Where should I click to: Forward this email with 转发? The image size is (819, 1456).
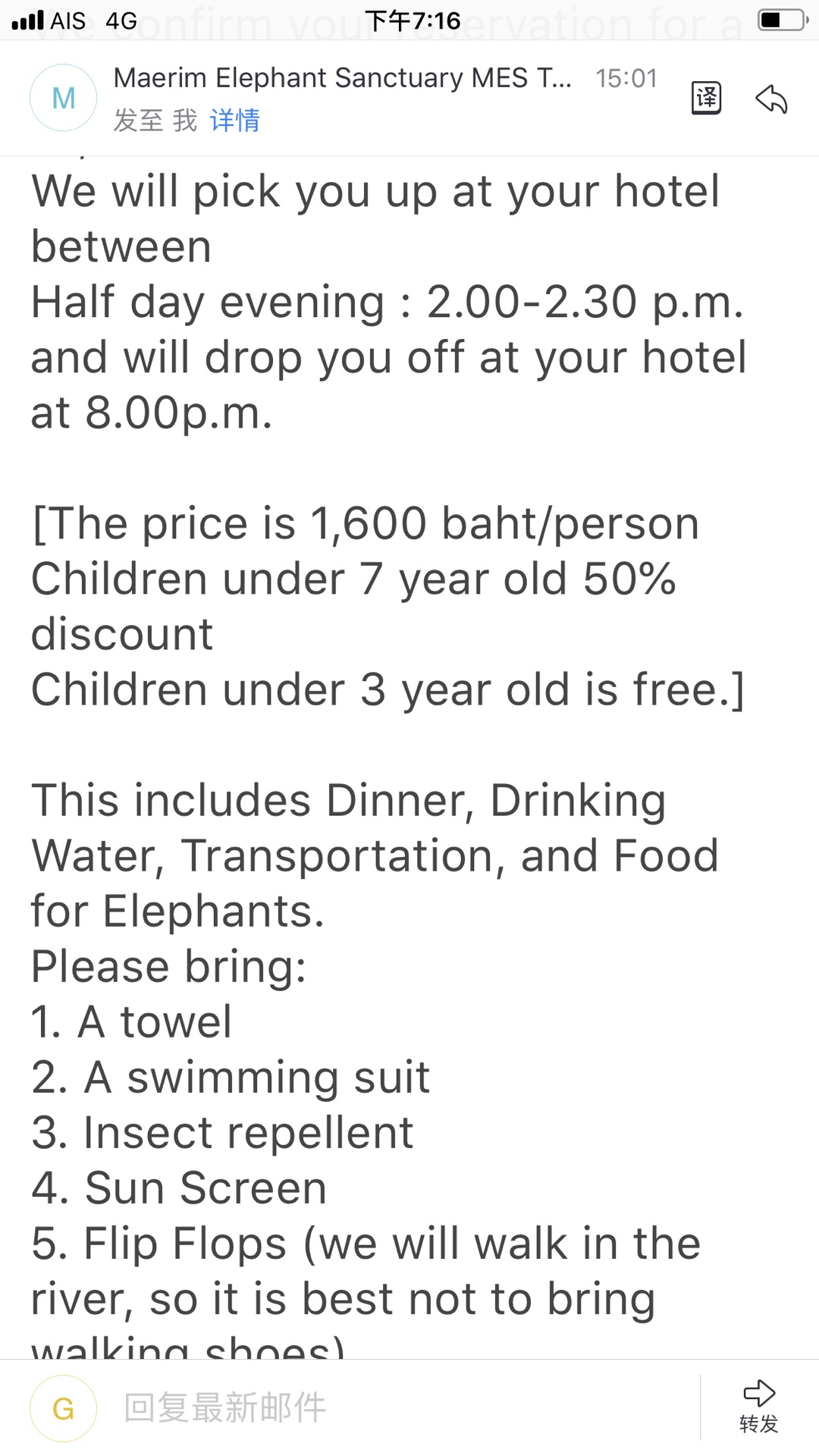tap(759, 1407)
